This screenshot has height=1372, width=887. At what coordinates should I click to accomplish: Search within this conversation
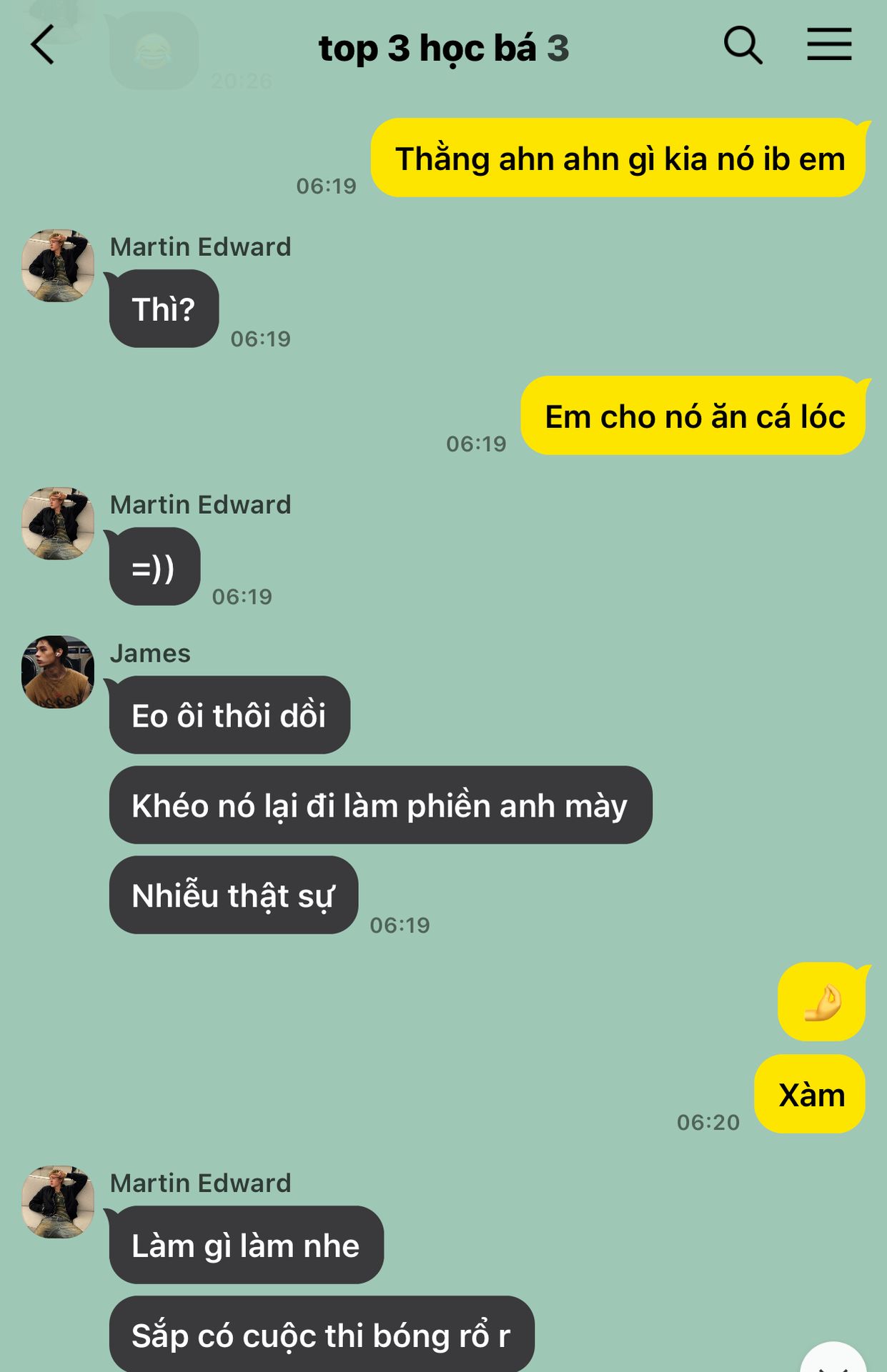pos(743,46)
